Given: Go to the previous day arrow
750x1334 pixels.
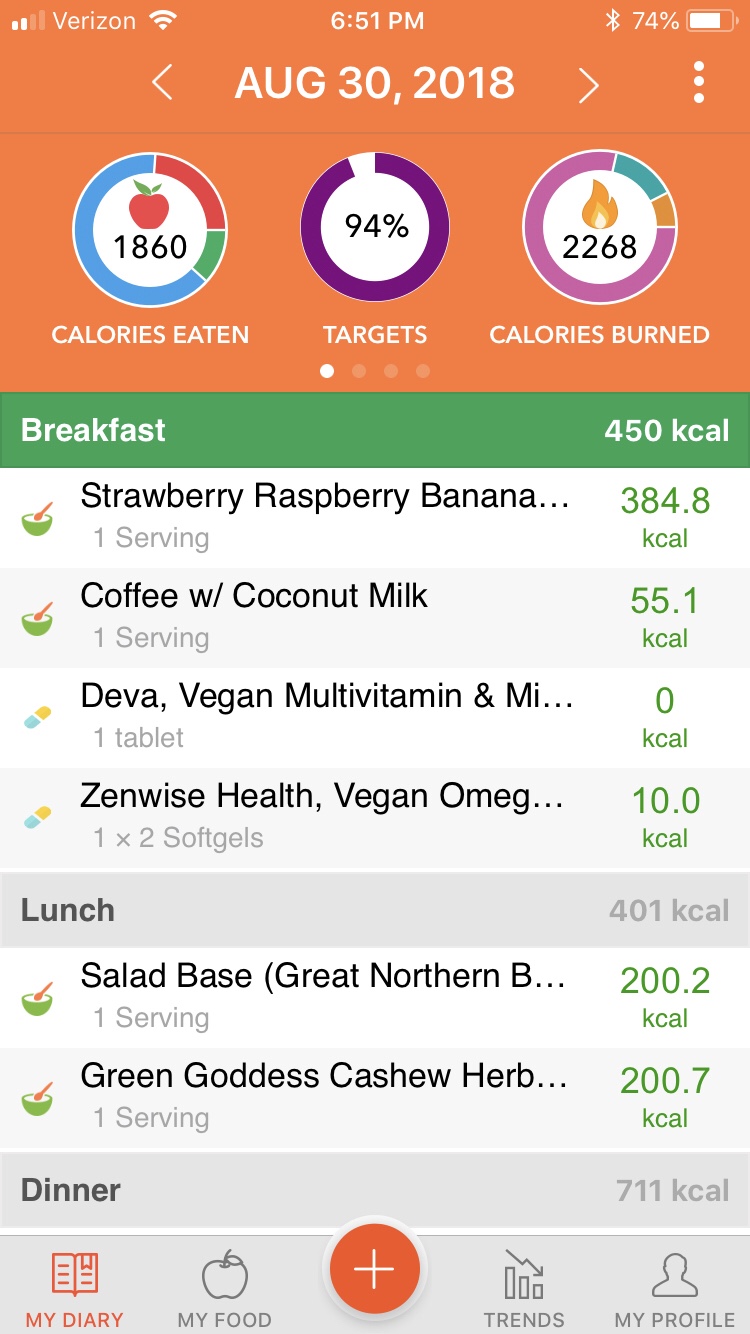Looking at the screenshot, I should pyautogui.click(x=163, y=84).
